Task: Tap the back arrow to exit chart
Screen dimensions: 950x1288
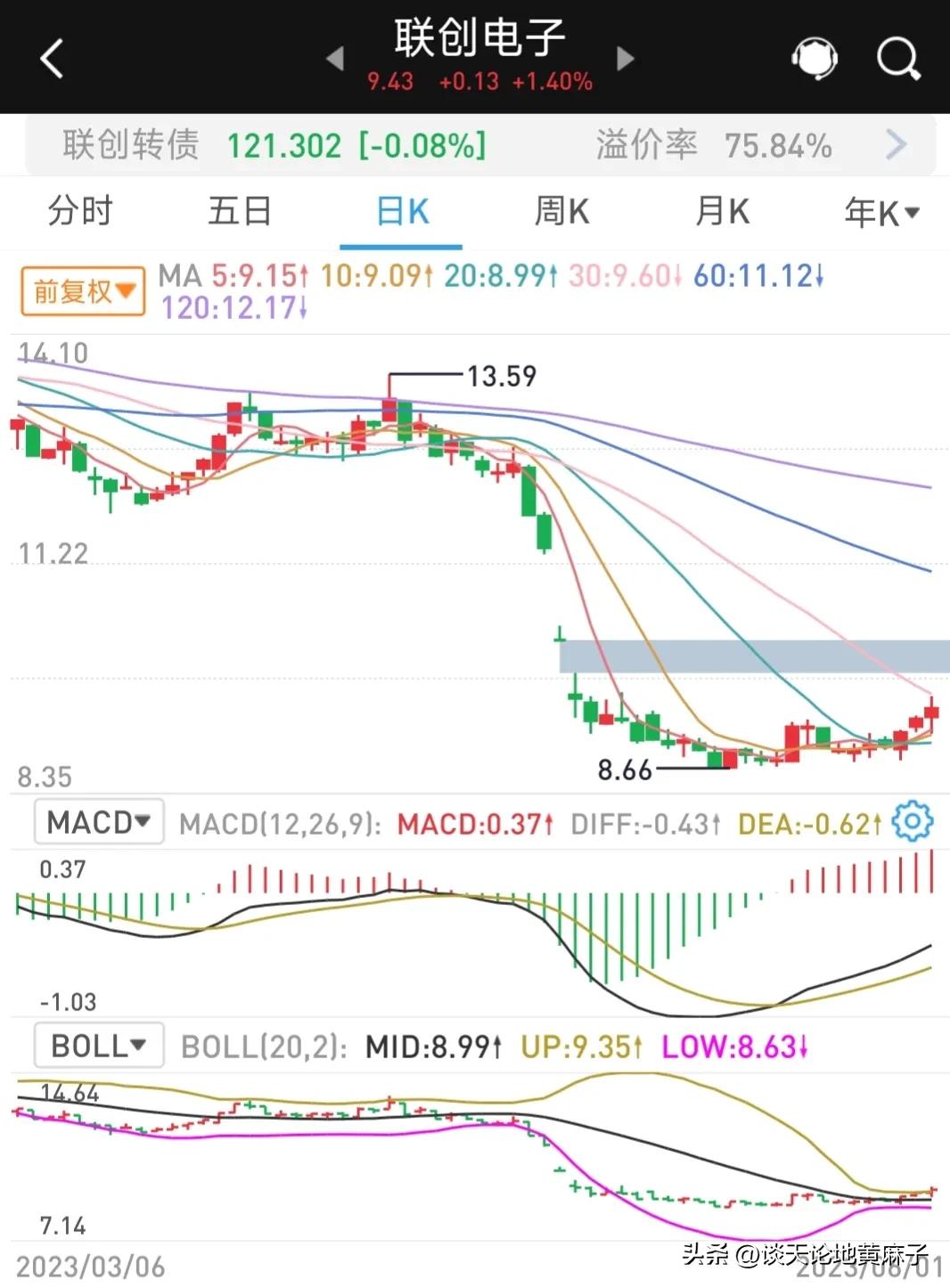Action: click(x=52, y=57)
